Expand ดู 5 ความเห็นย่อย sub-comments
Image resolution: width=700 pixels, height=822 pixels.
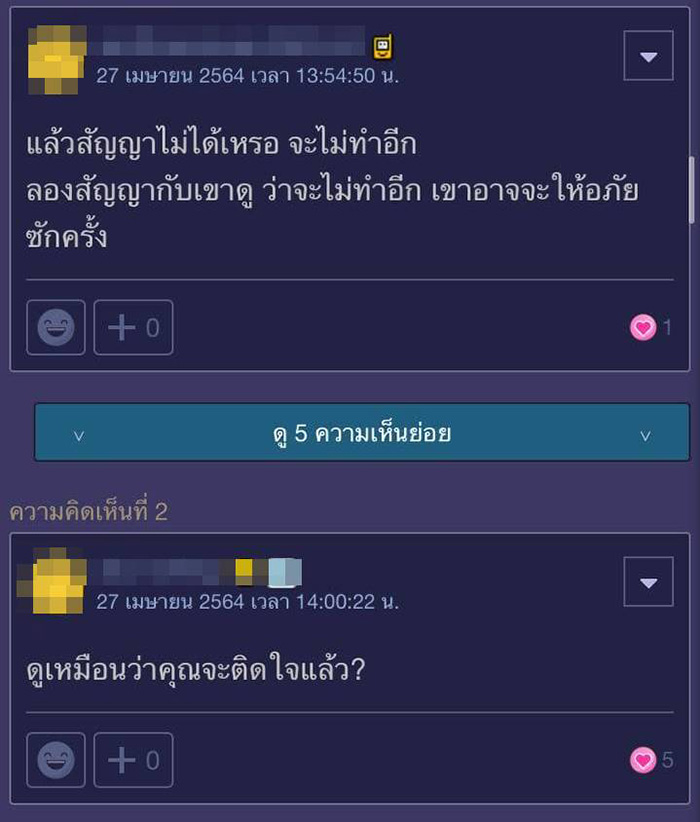coord(362,433)
